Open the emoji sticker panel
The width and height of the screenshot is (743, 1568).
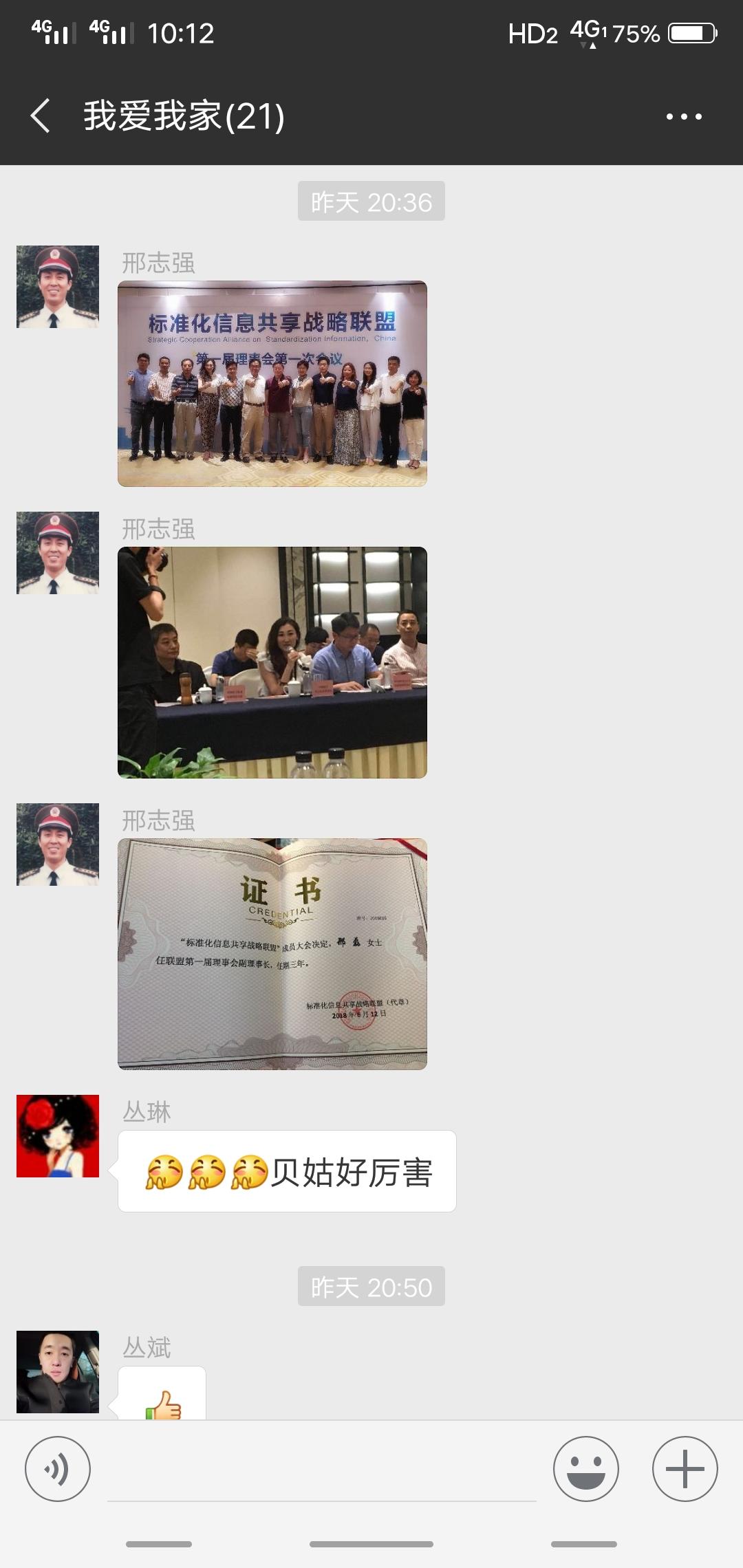pyautogui.click(x=586, y=1468)
